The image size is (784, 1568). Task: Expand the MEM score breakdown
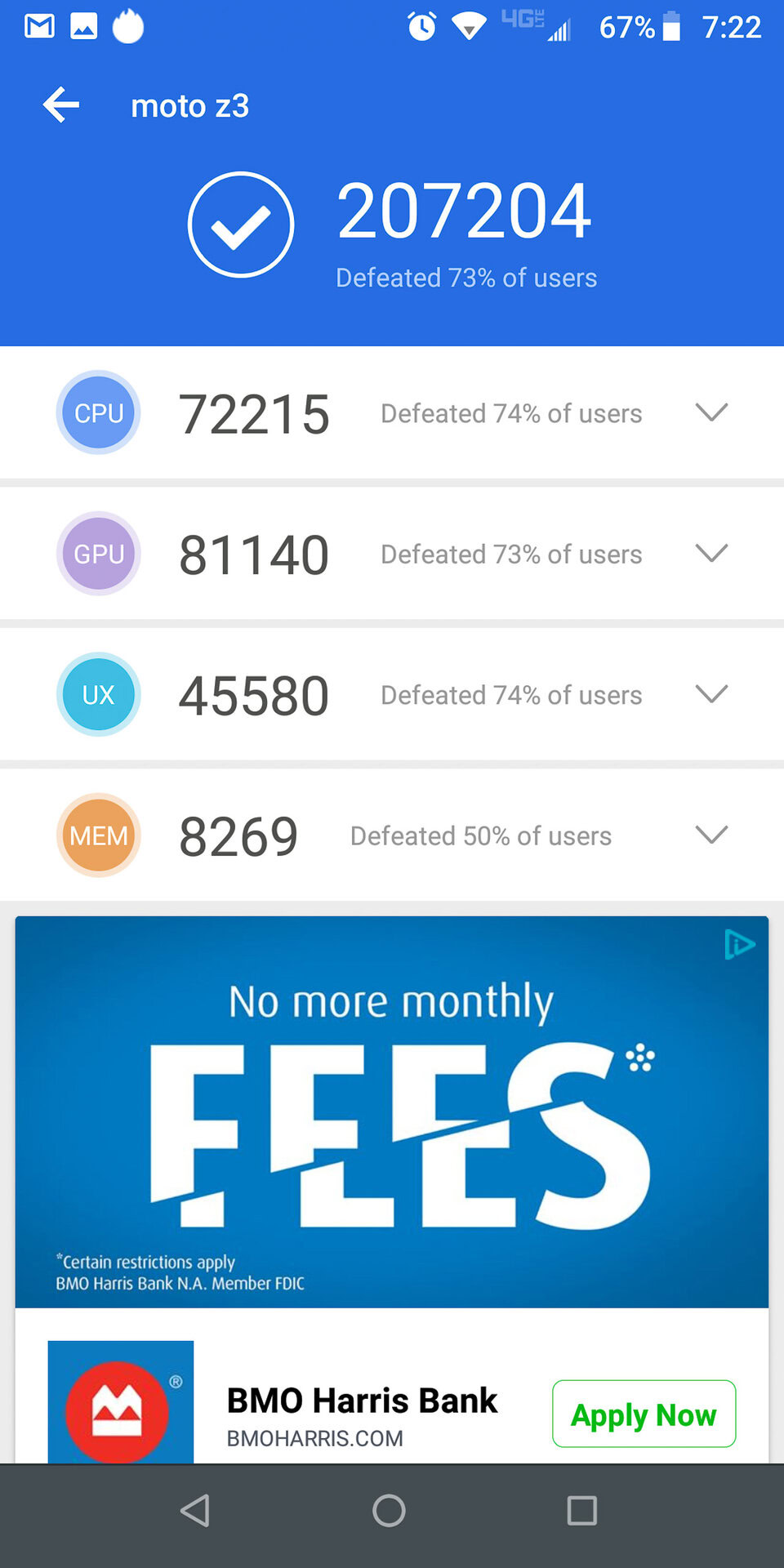711,835
